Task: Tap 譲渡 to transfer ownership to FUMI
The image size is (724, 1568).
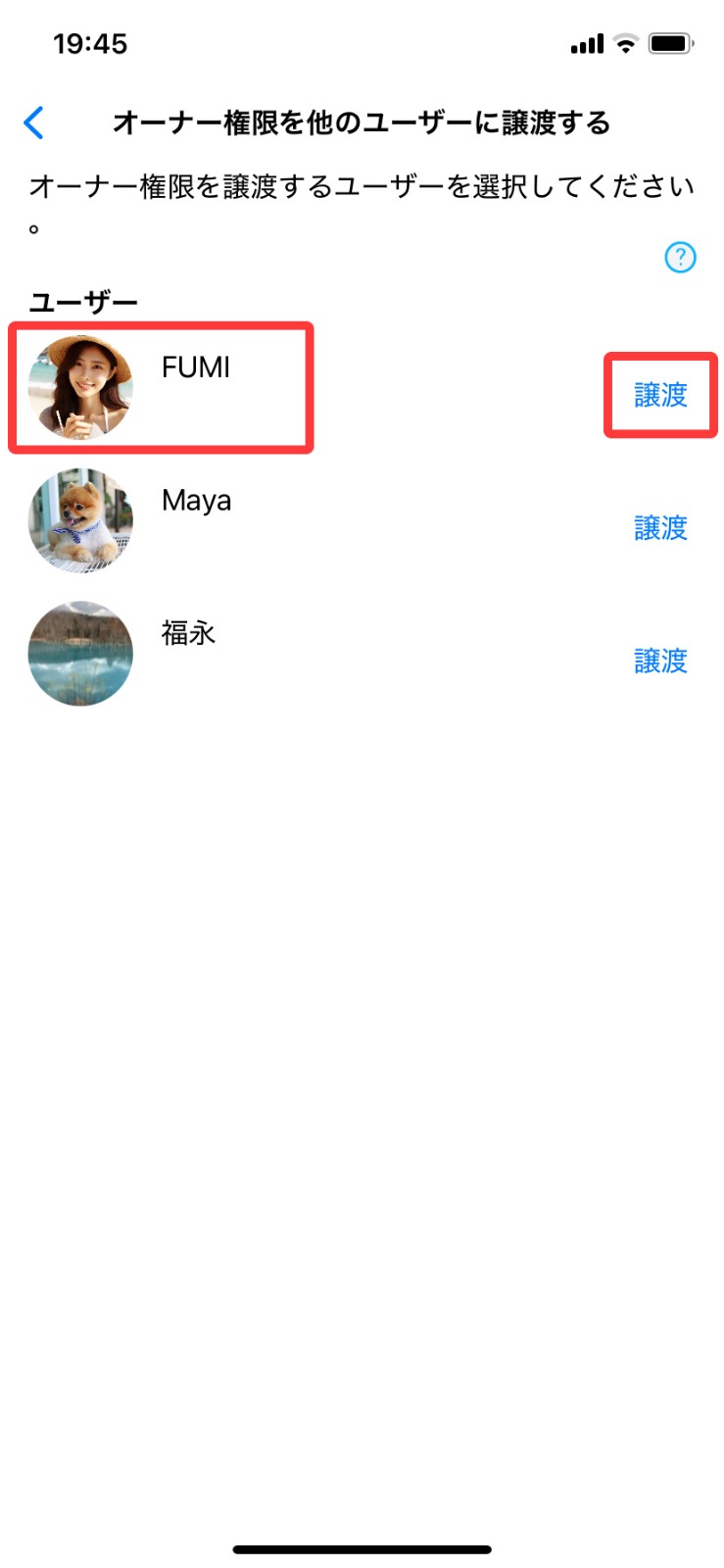Action: coord(660,395)
